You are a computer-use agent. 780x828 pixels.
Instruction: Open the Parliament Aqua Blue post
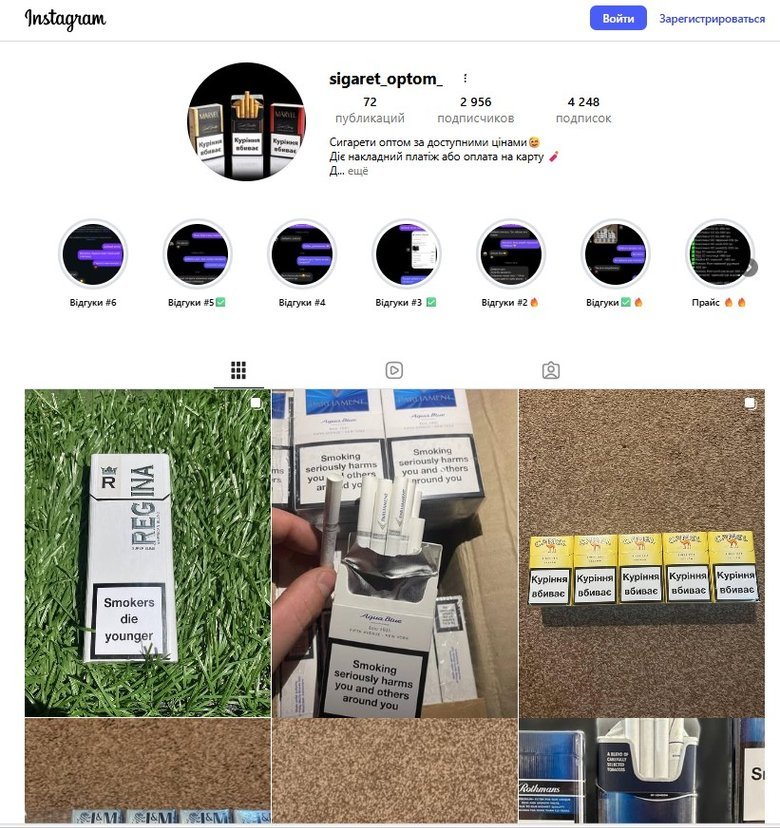click(x=394, y=553)
